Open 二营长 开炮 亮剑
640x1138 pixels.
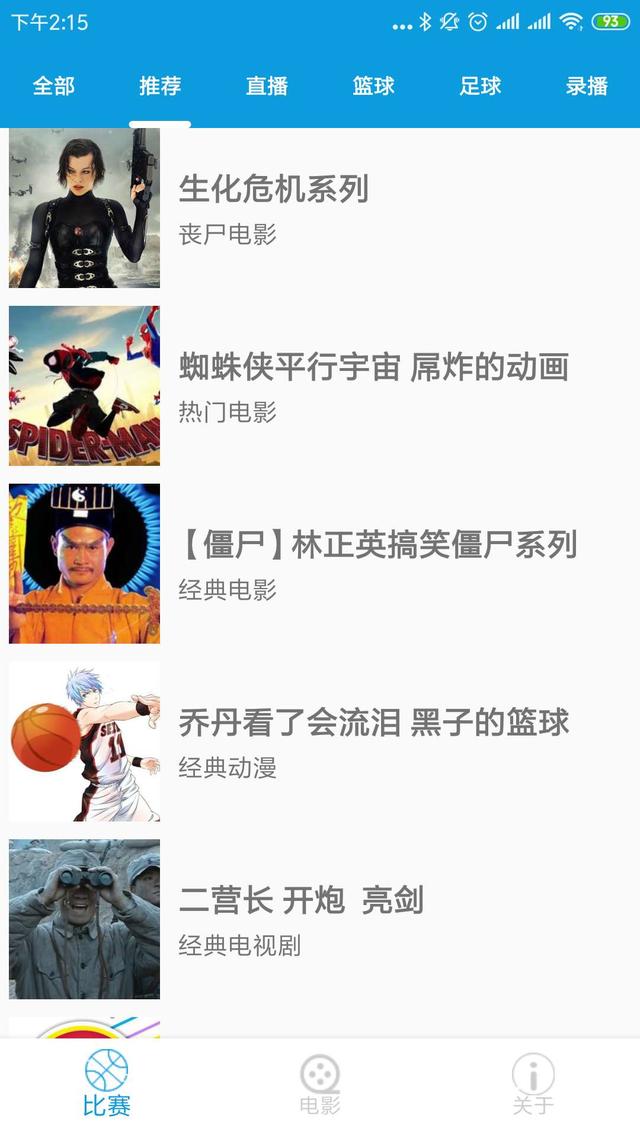[x=320, y=919]
